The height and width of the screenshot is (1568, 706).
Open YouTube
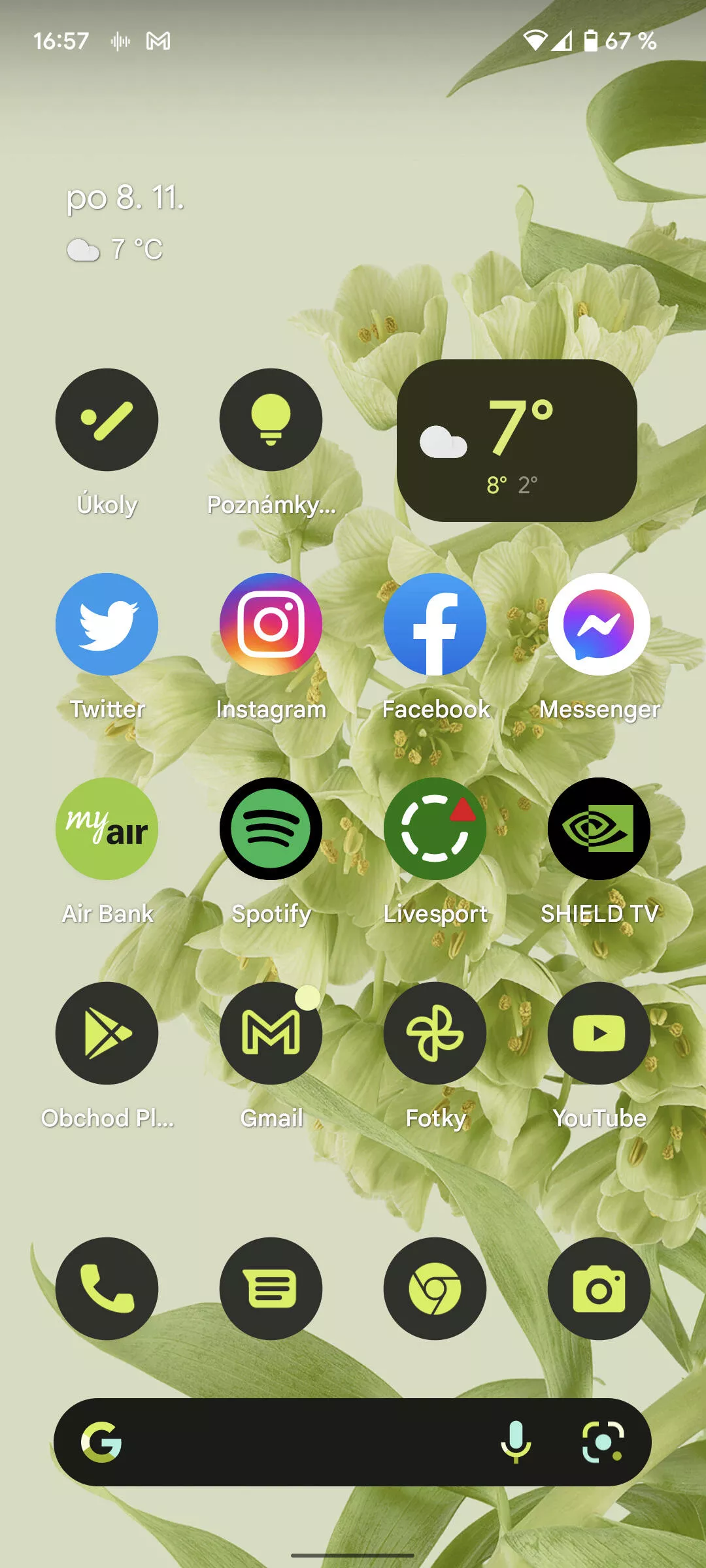tap(599, 1033)
